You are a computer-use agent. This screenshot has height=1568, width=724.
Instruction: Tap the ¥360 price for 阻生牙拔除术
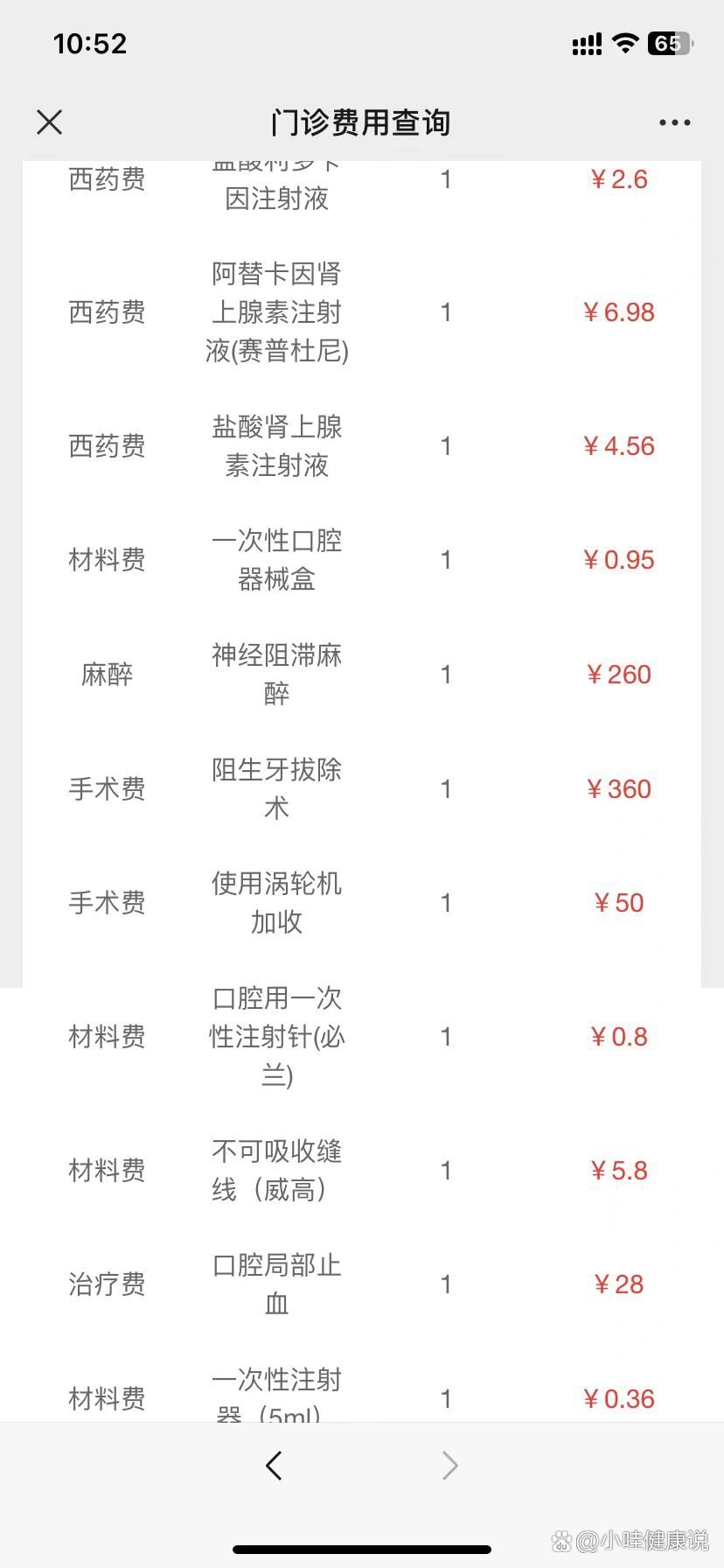point(619,788)
